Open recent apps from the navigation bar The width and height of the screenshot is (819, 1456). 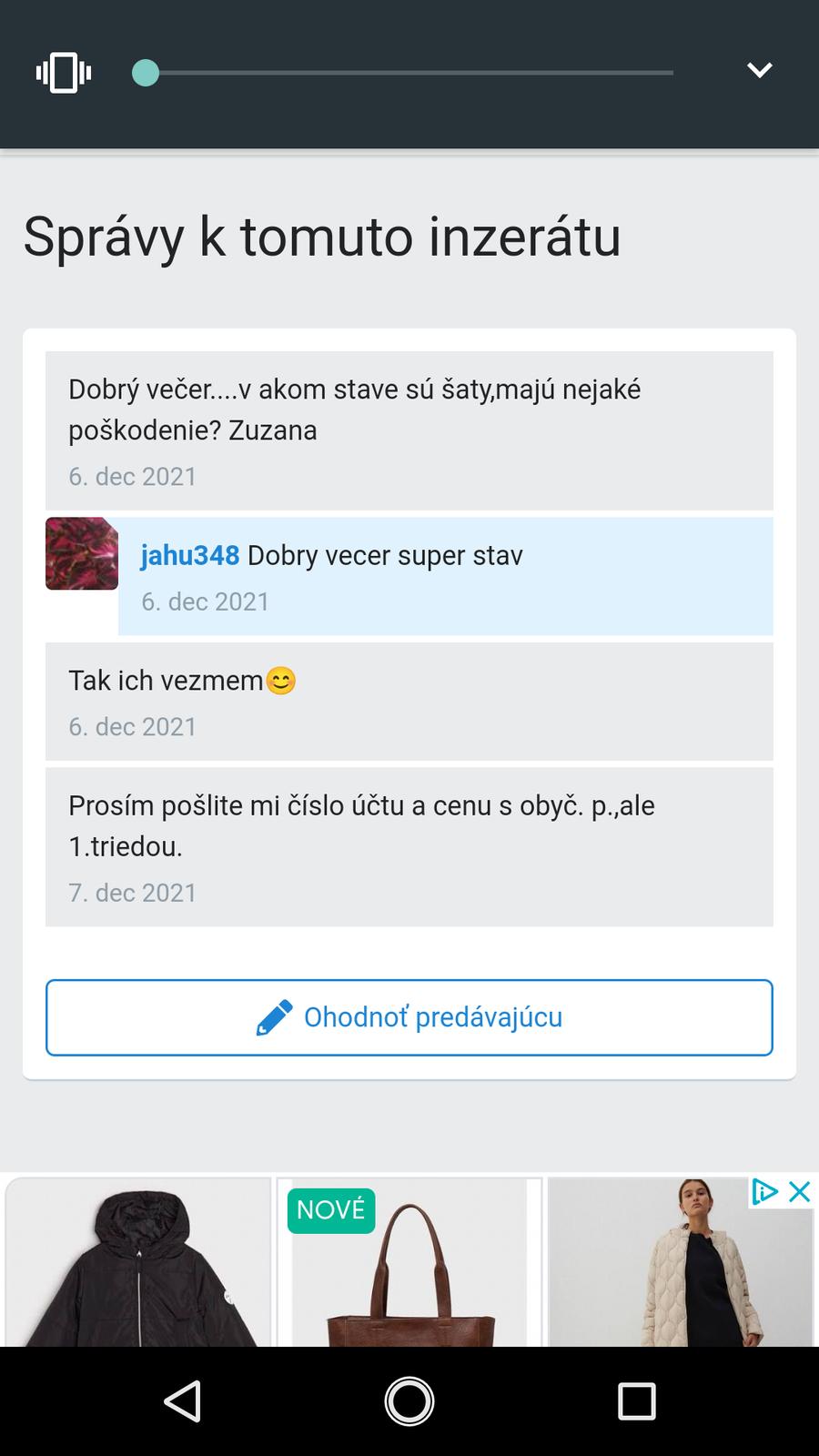click(x=636, y=1401)
